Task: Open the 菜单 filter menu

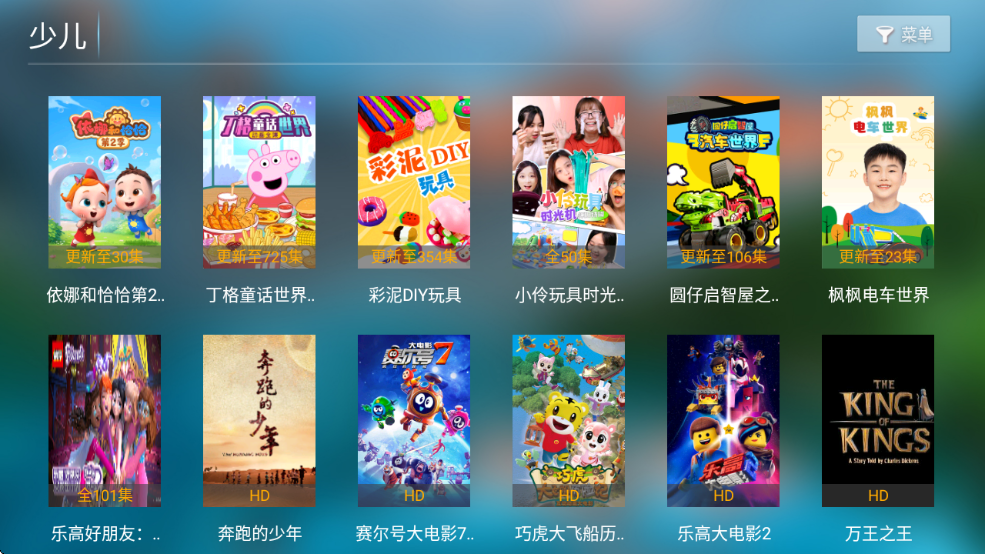Action: (x=903, y=35)
